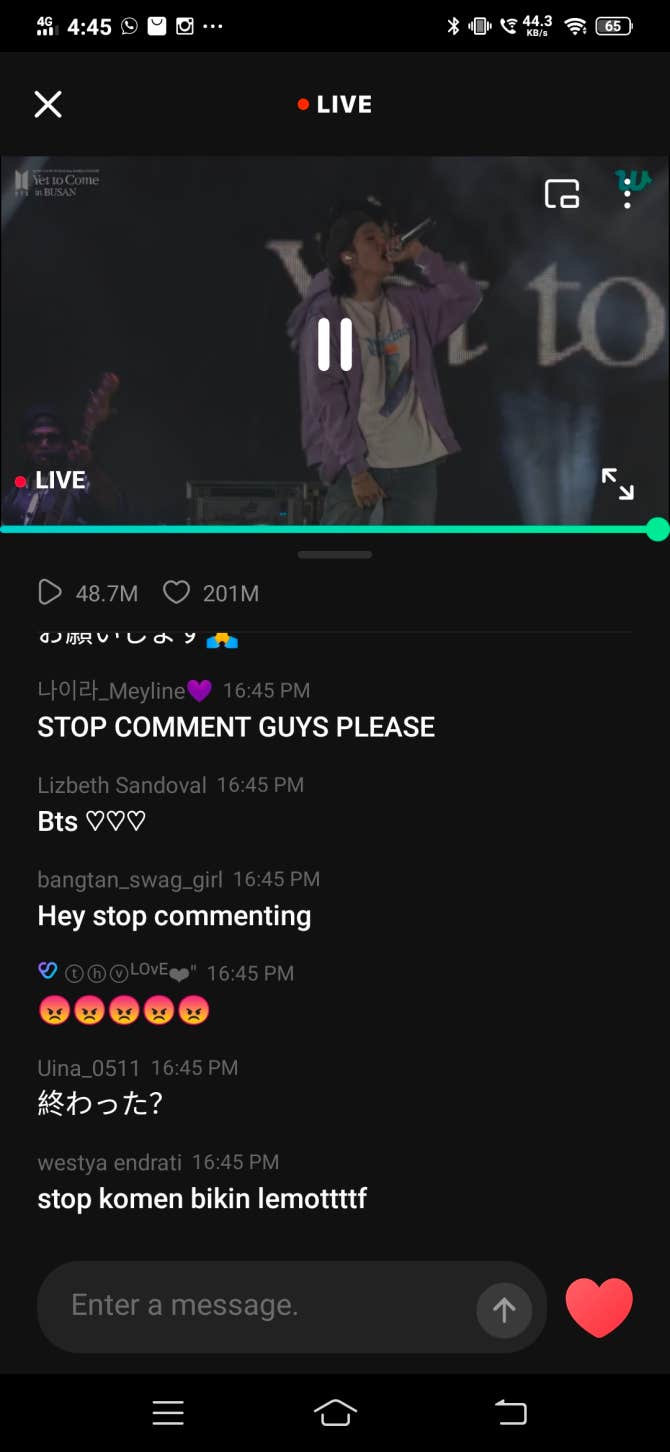
Task: Enable picture-in-picture mode
Action: 562,193
